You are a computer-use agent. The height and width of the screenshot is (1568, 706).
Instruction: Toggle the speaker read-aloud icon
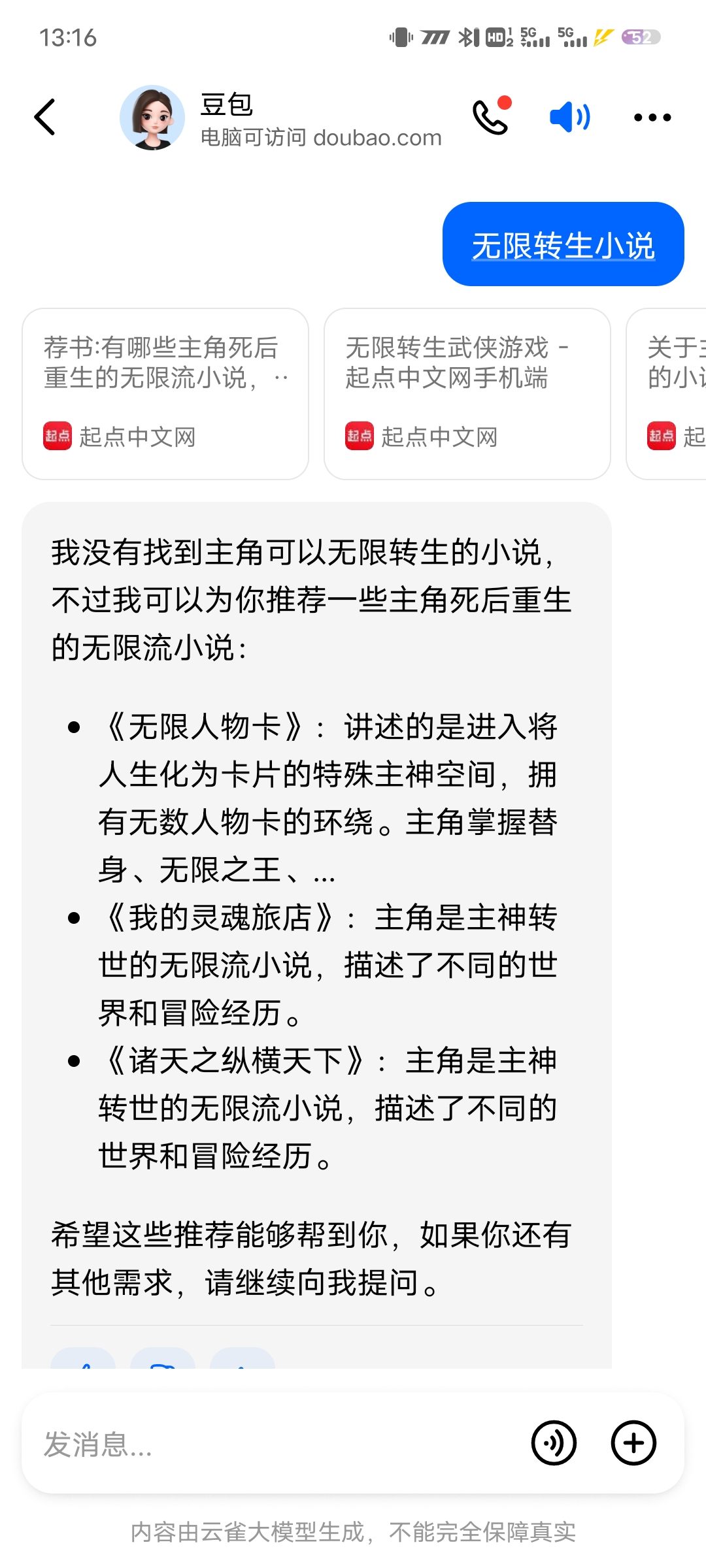(570, 118)
